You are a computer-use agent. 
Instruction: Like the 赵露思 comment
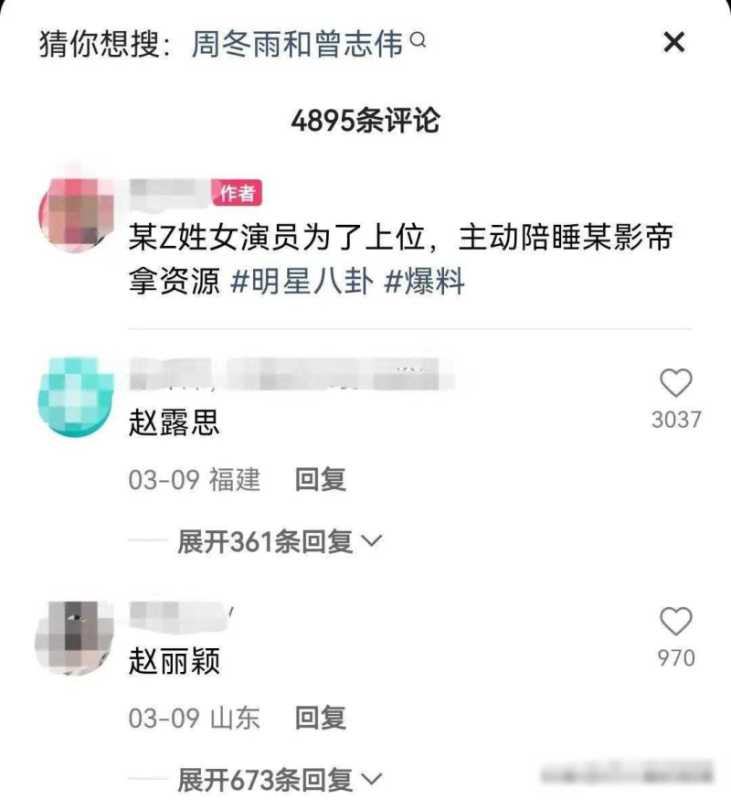(676, 384)
